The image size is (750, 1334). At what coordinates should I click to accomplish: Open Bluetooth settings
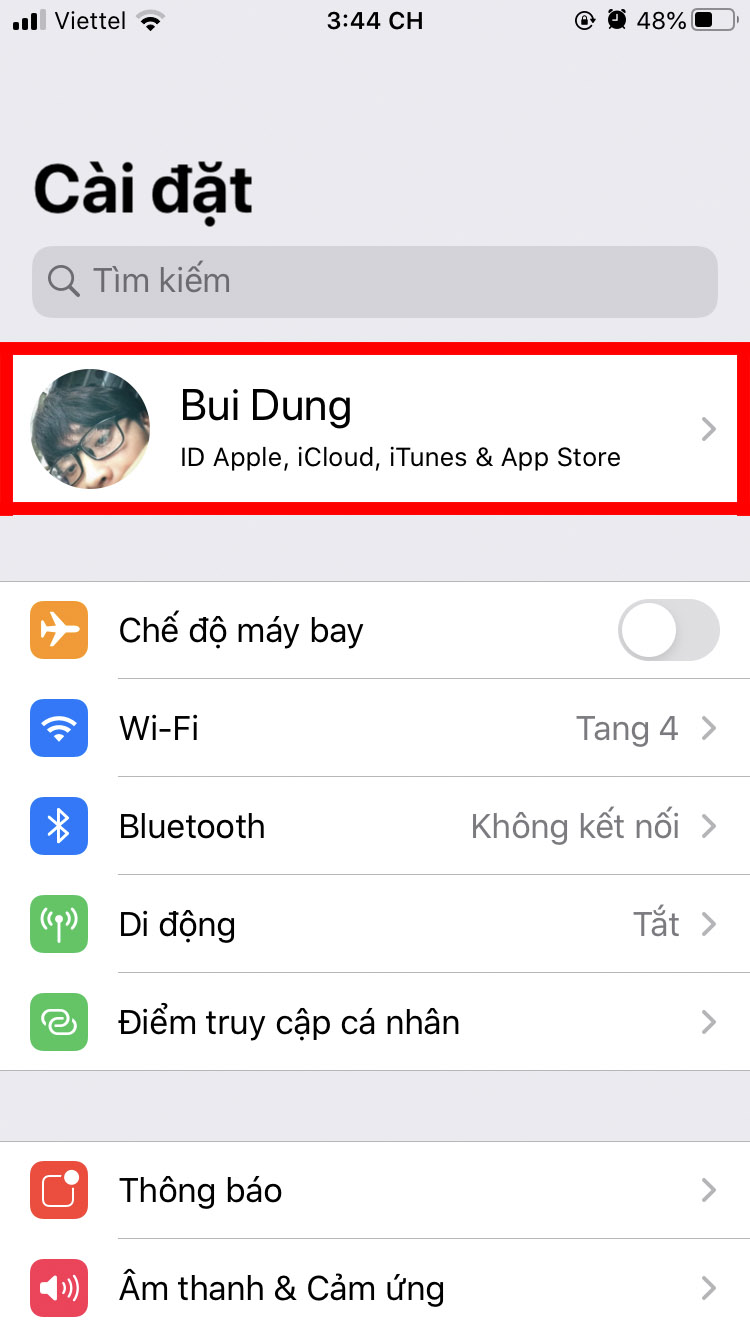374,826
